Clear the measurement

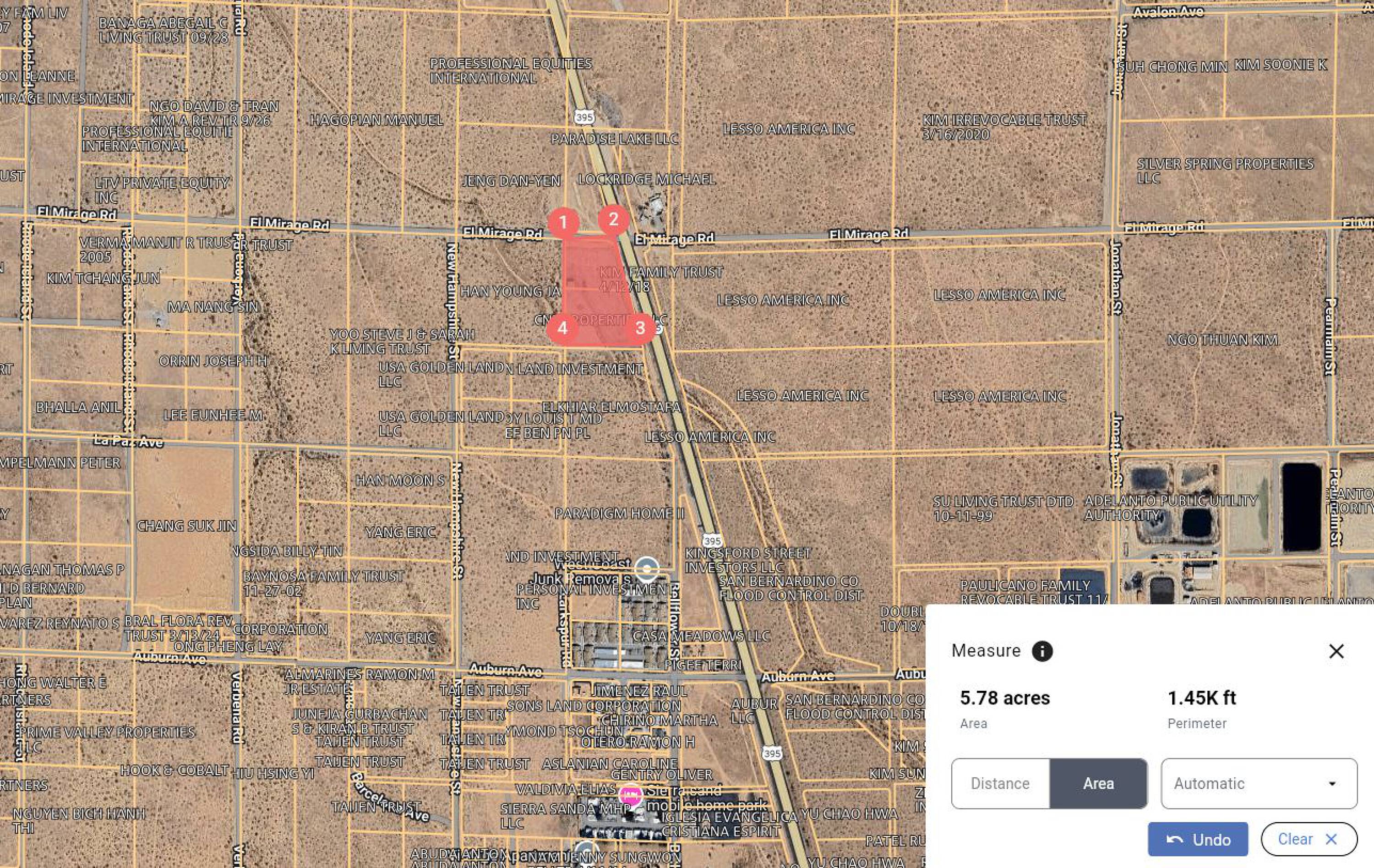[1309, 840]
